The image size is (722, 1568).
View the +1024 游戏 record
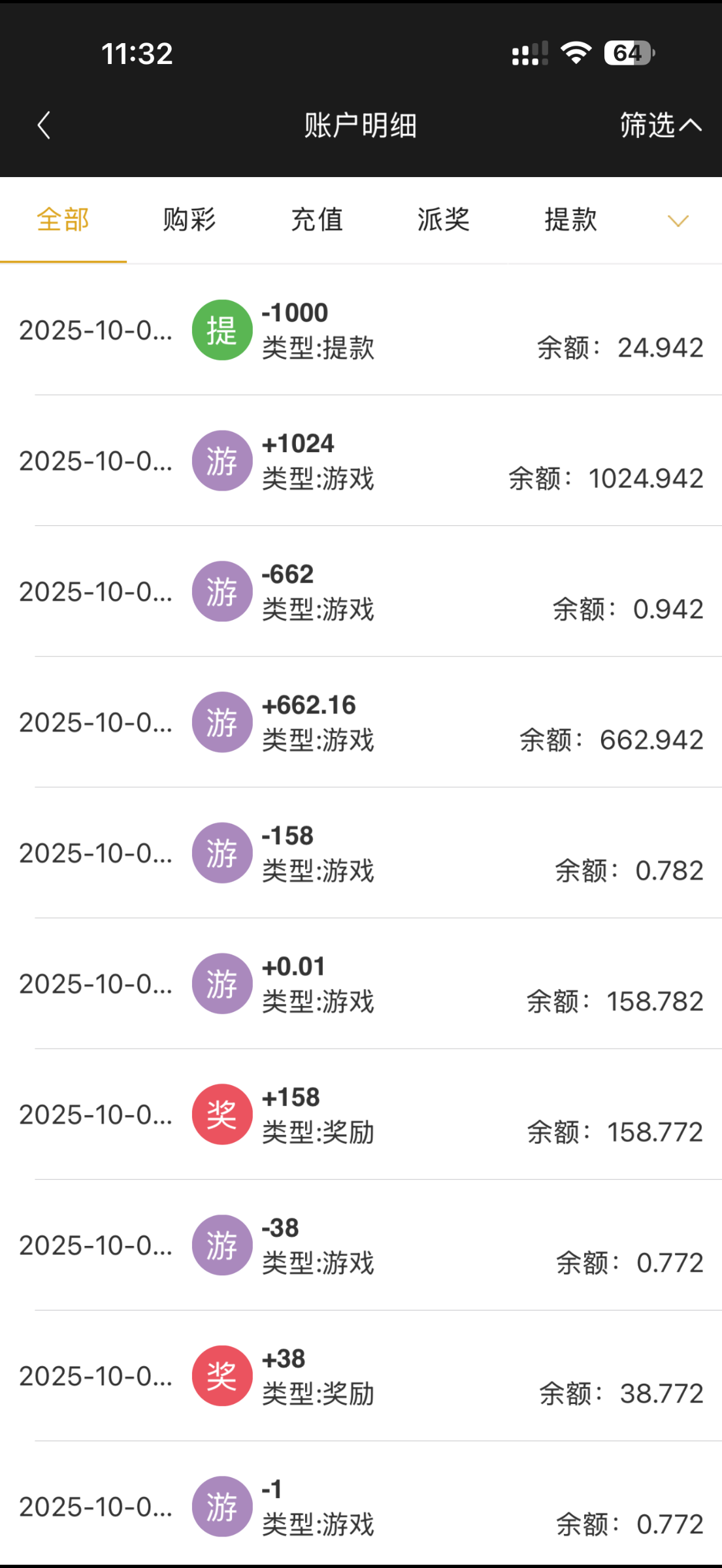(361, 461)
